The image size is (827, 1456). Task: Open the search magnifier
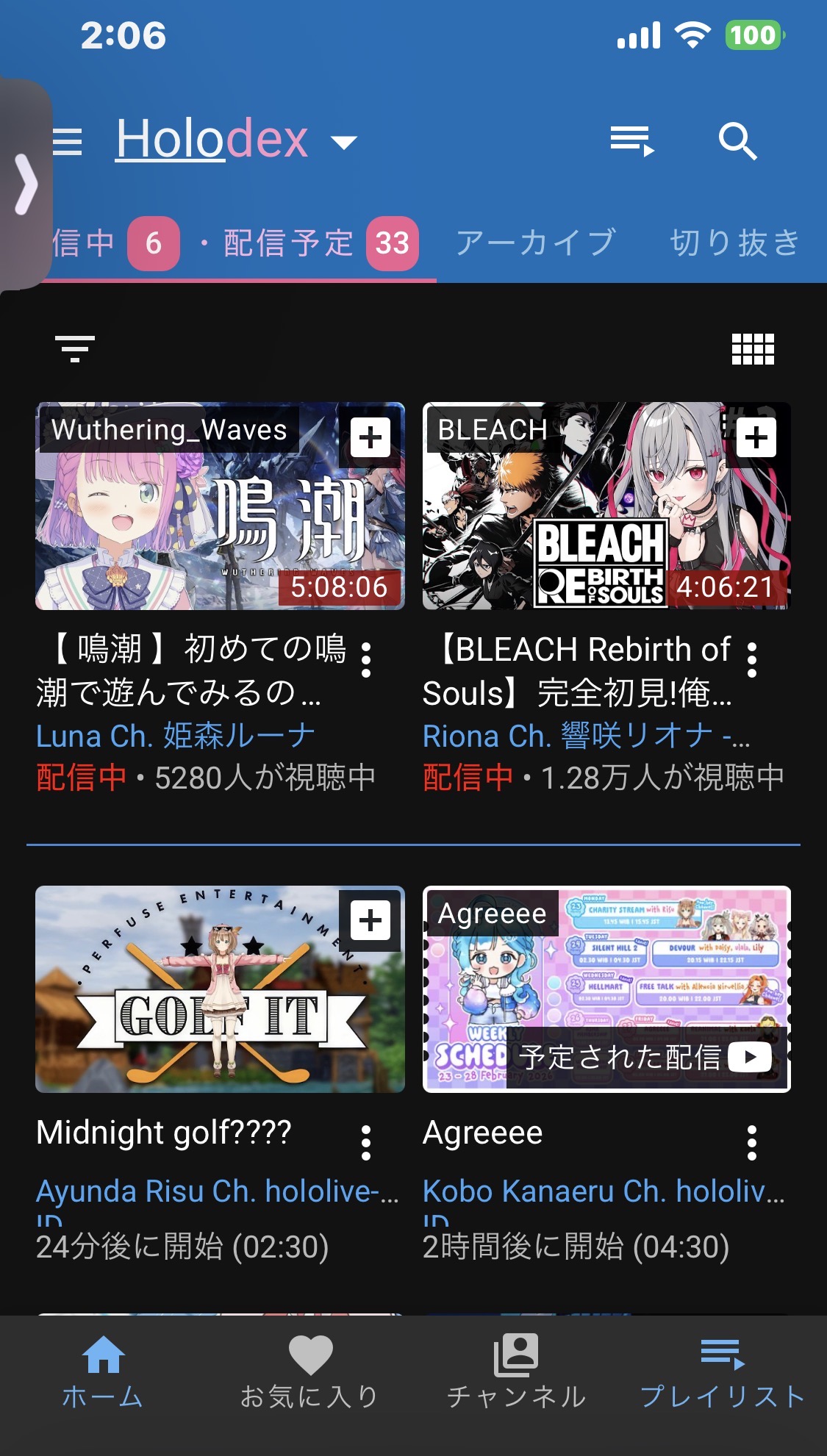click(x=737, y=140)
